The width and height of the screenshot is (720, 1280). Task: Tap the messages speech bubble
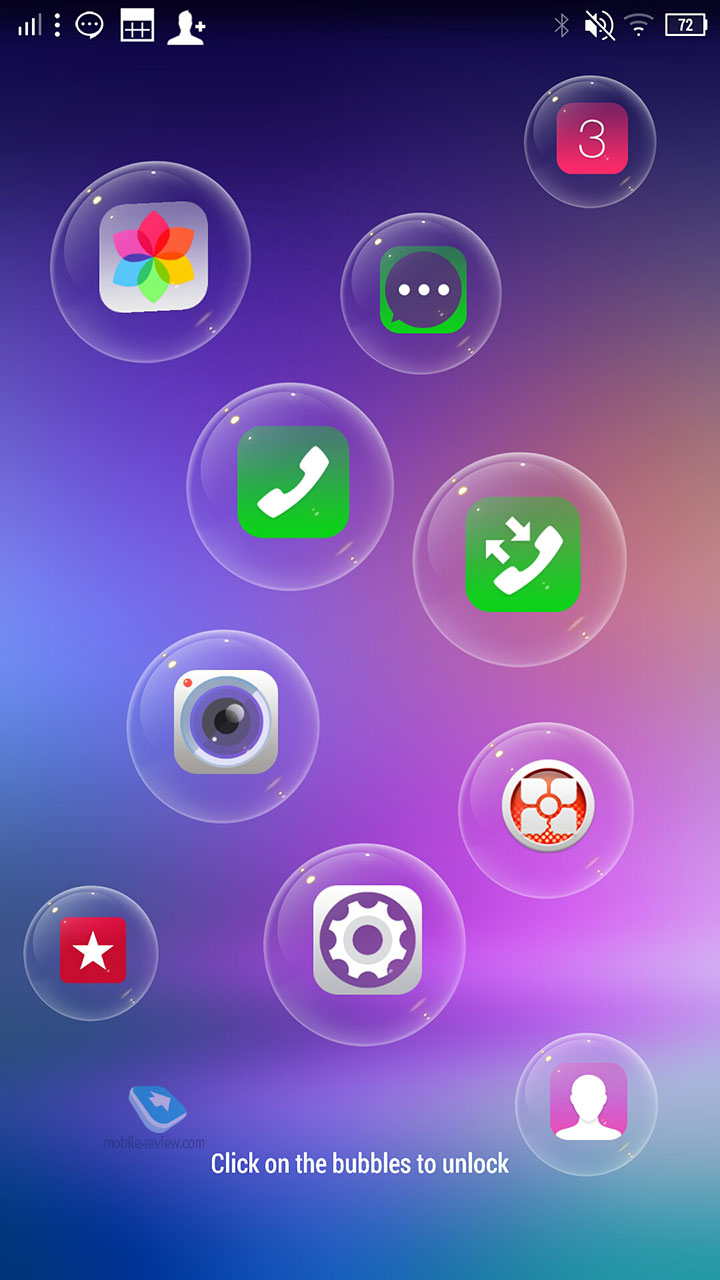pyautogui.click(x=422, y=291)
